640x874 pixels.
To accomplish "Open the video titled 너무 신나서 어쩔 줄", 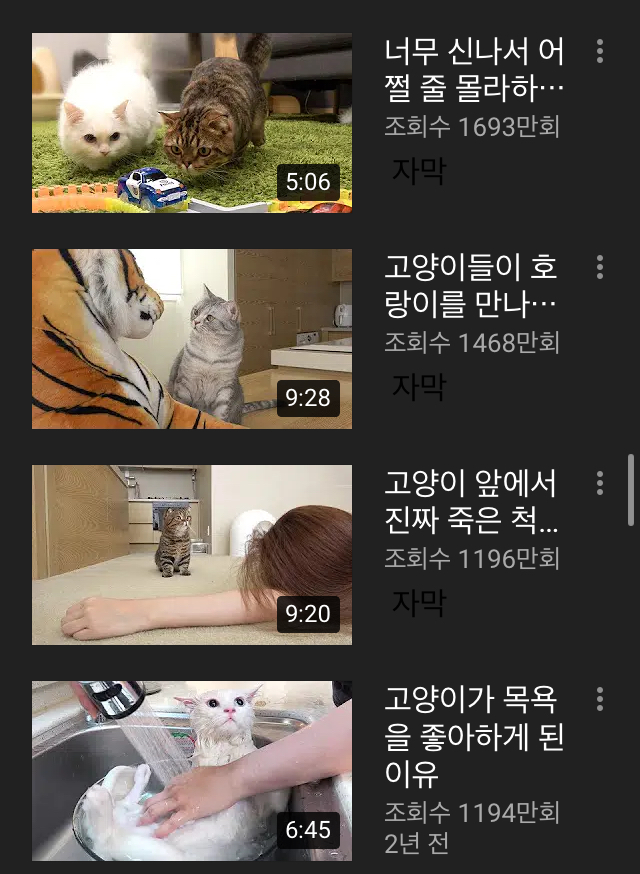I will (473, 69).
